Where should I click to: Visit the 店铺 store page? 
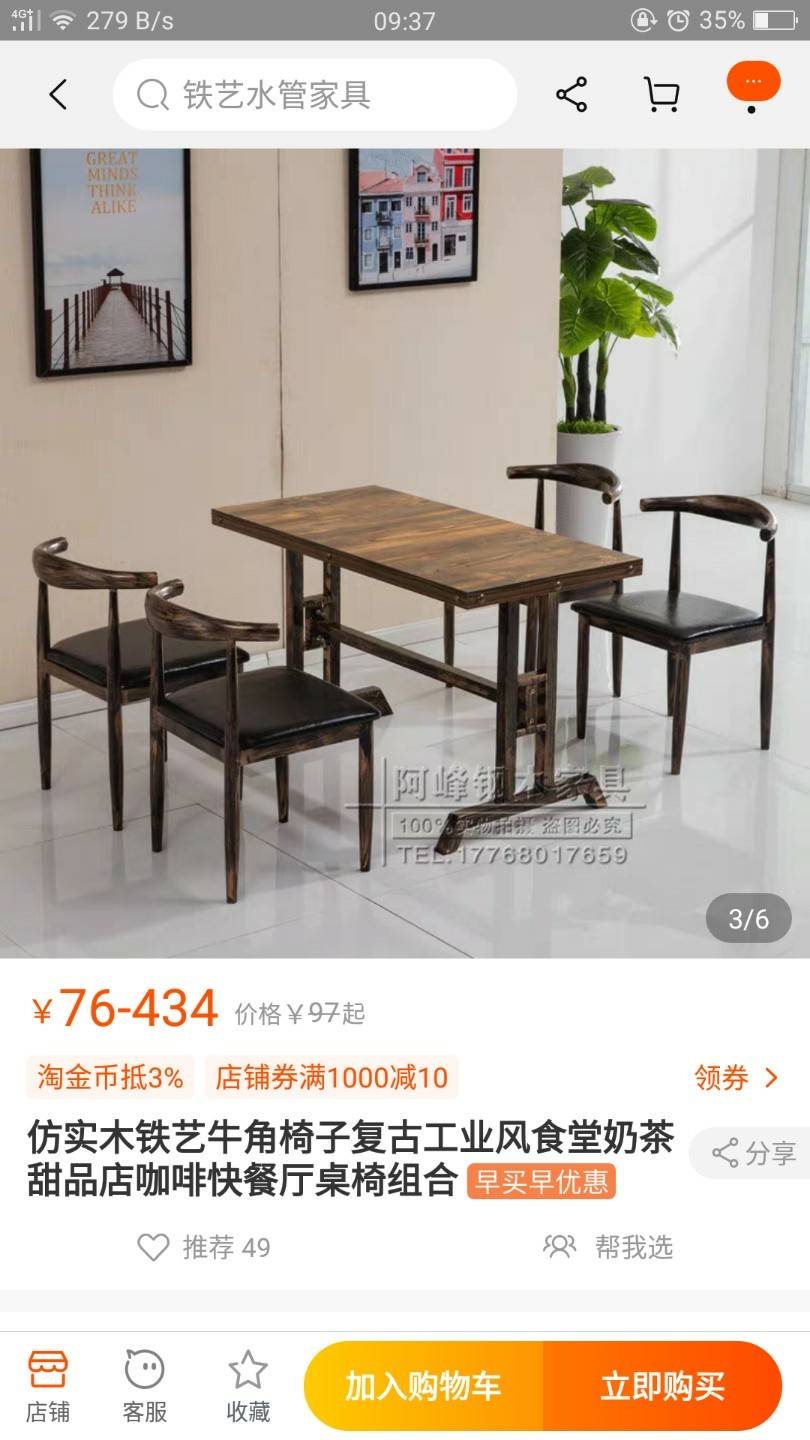tap(47, 1385)
